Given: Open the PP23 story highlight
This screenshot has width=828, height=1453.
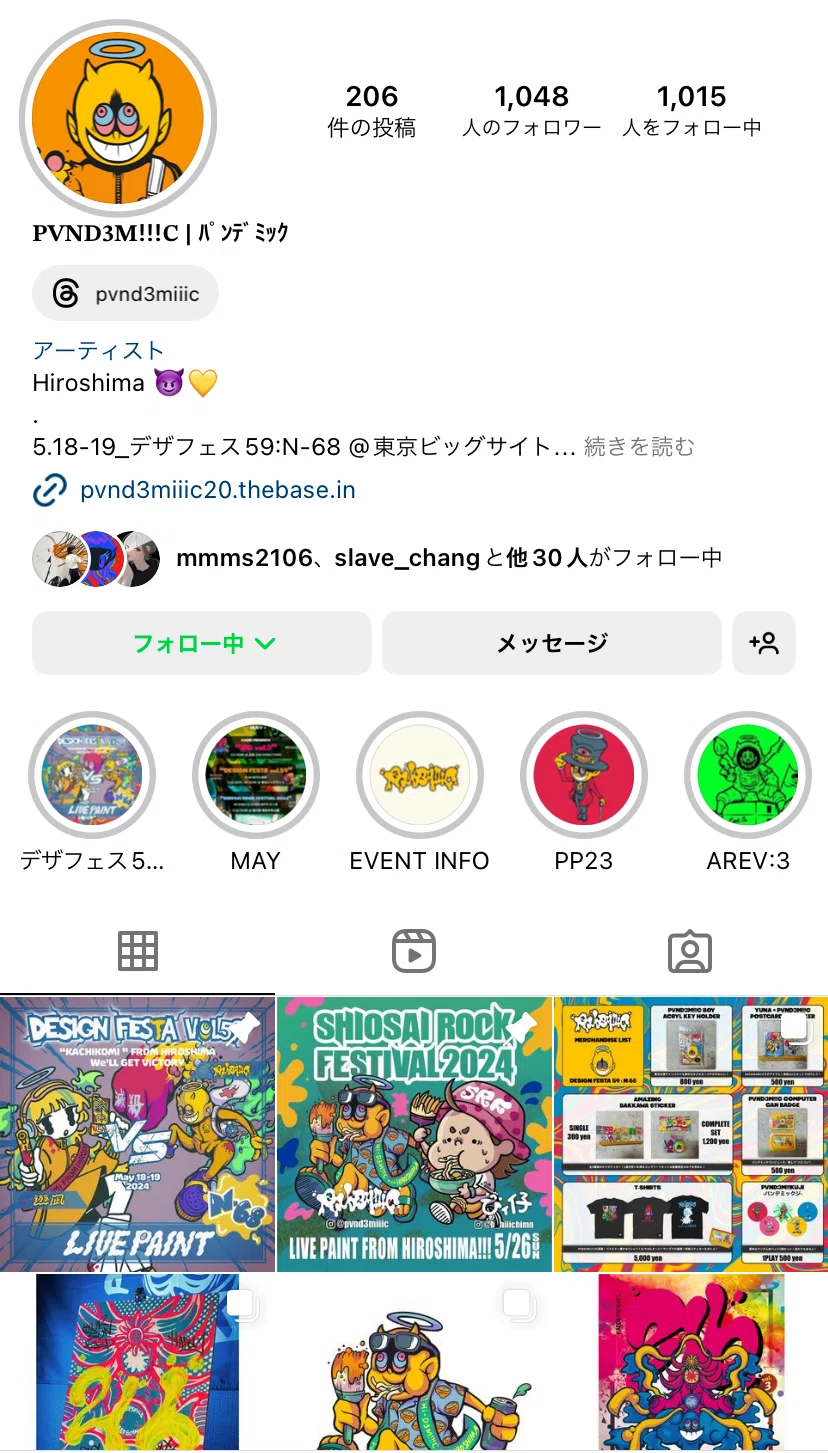Looking at the screenshot, I should click(x=584, y=775).
